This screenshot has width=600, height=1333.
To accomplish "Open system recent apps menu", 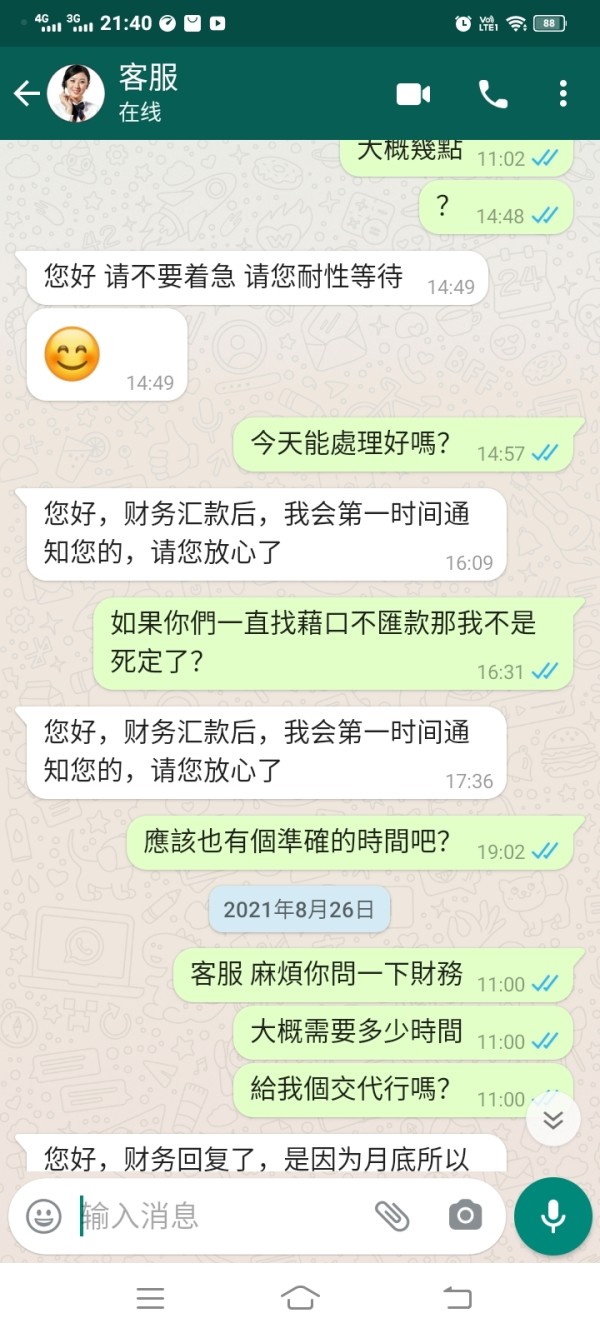I will pos(150,1298).
